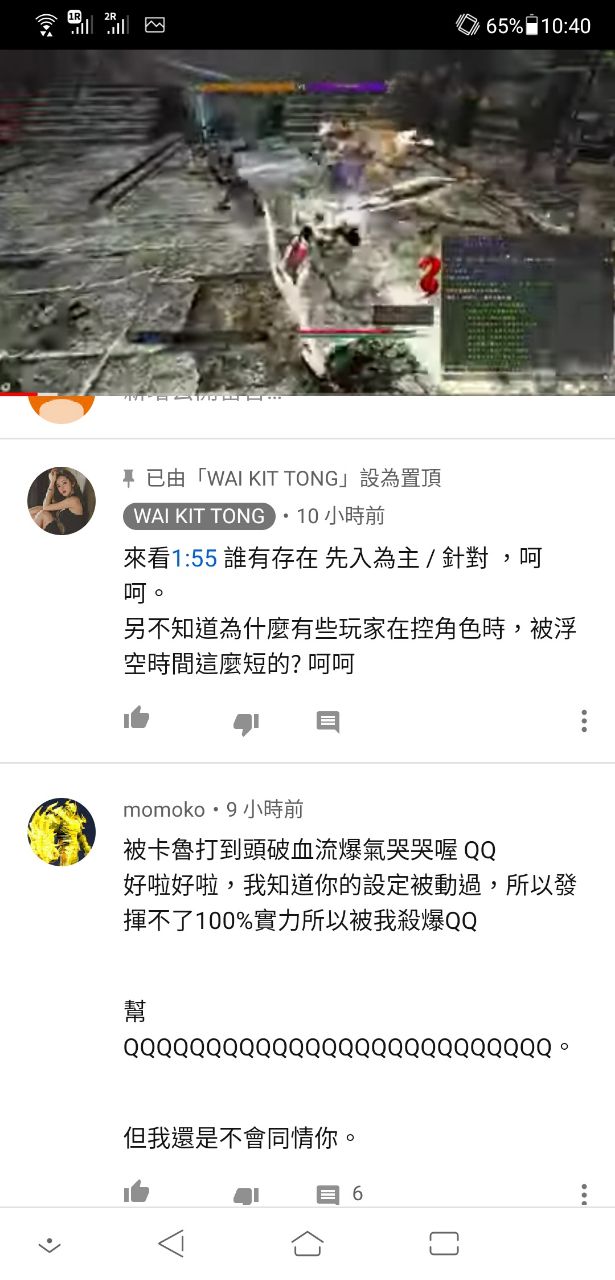Open overflow menu on WAI KIT TONG's comment

[585, 721]
